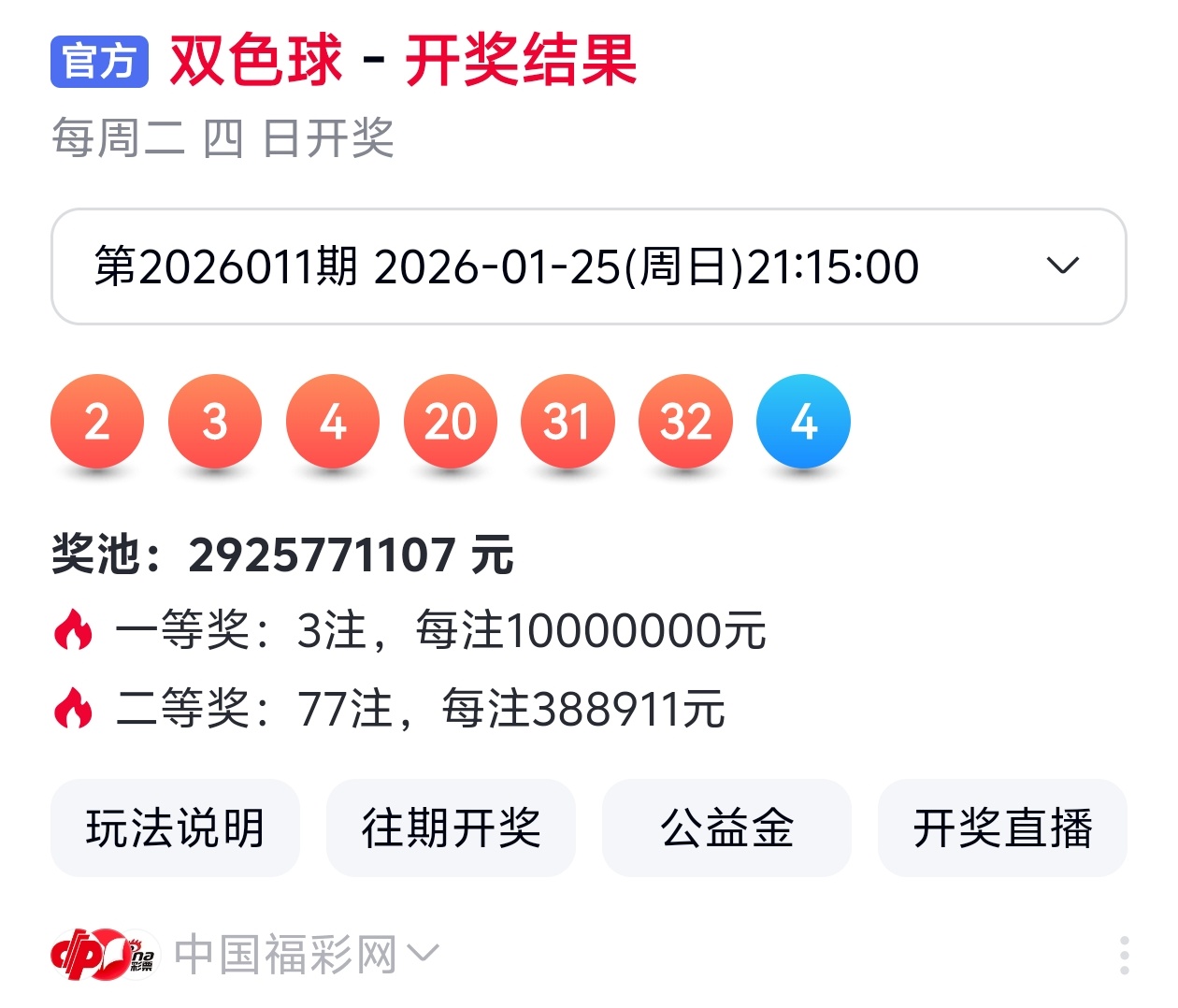Screen dimensions: 1178x1008
Task: Open the 公益金 button
Action: click(x=726, y=828)
